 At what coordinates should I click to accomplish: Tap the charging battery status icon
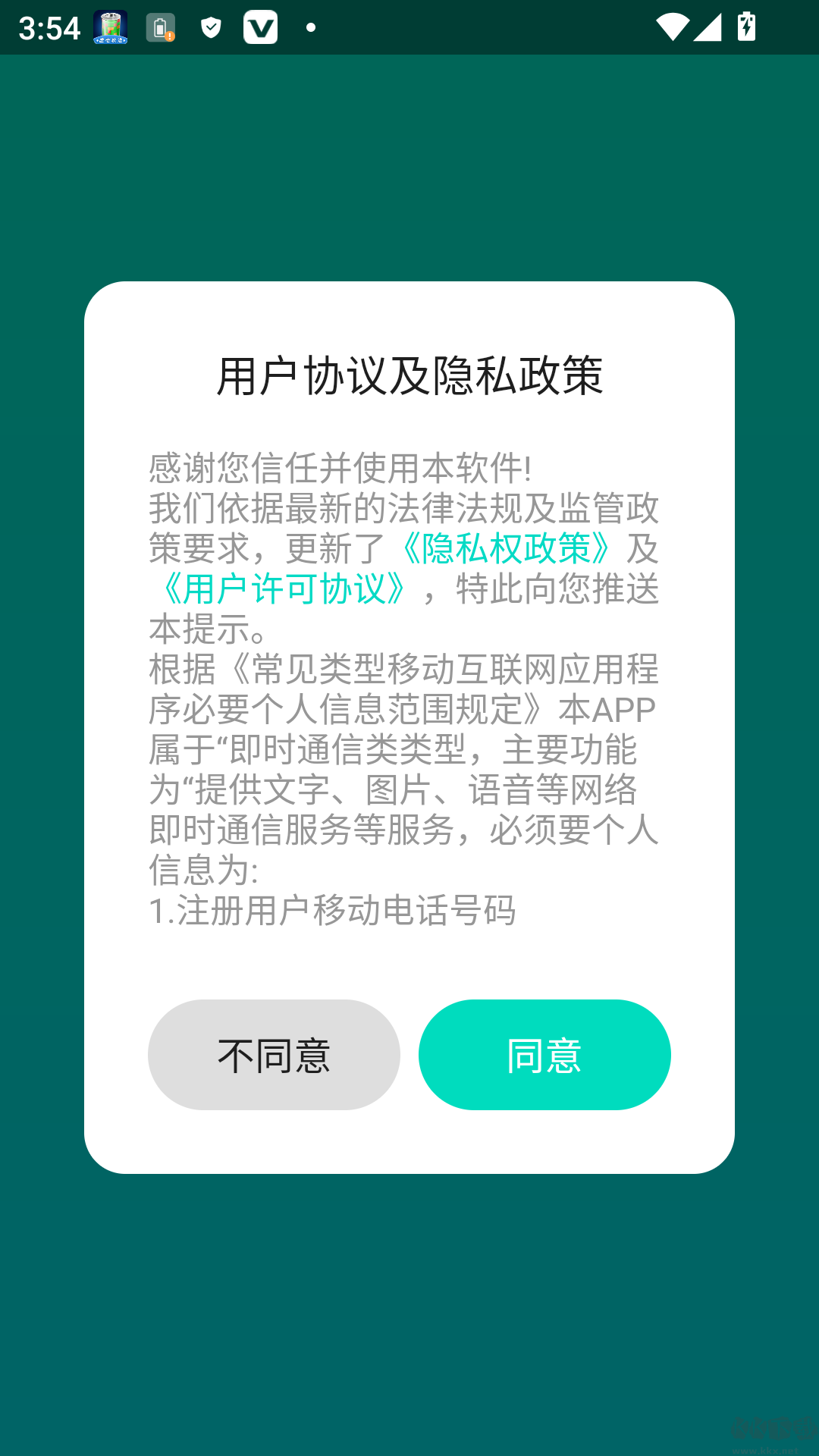745,27
